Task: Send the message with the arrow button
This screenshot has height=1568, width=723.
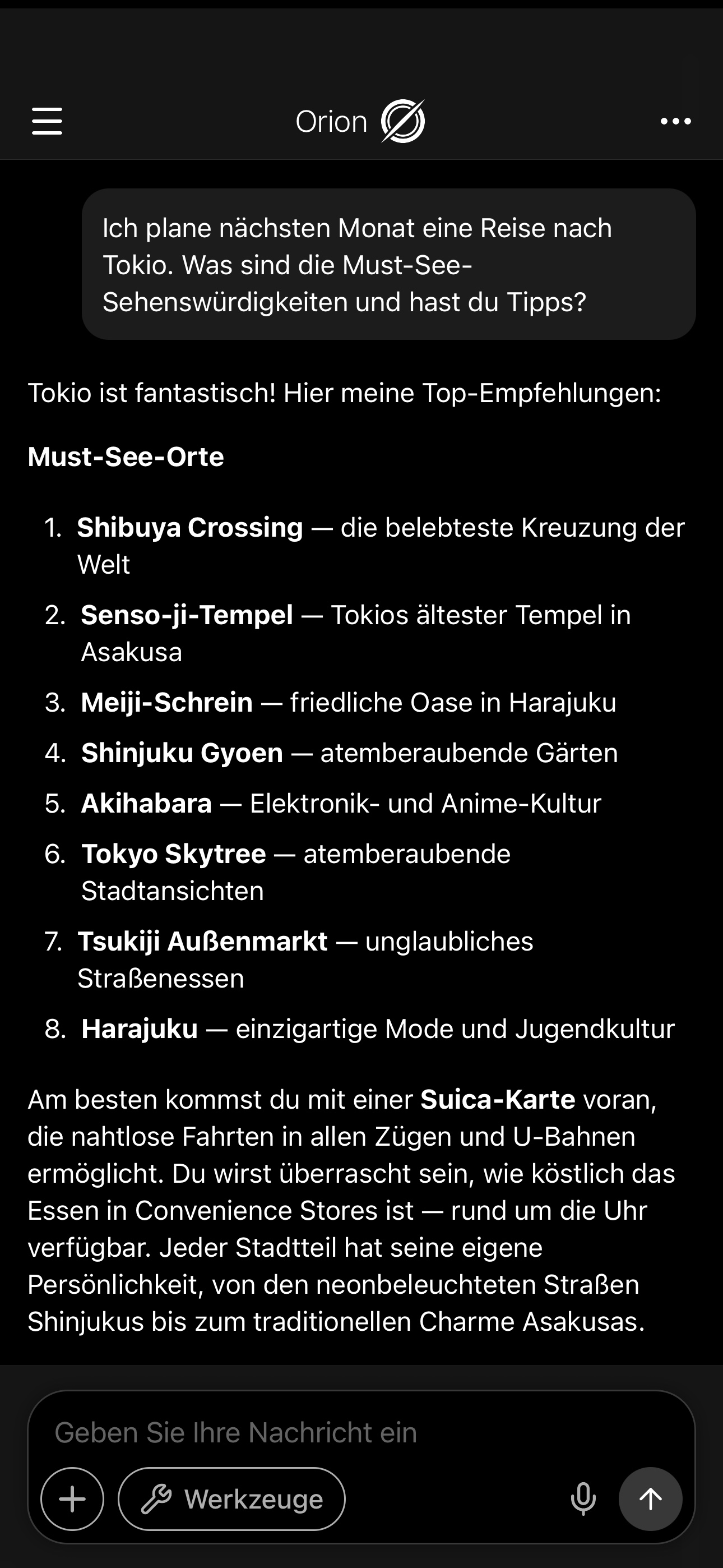Action: click(650, 1498)
